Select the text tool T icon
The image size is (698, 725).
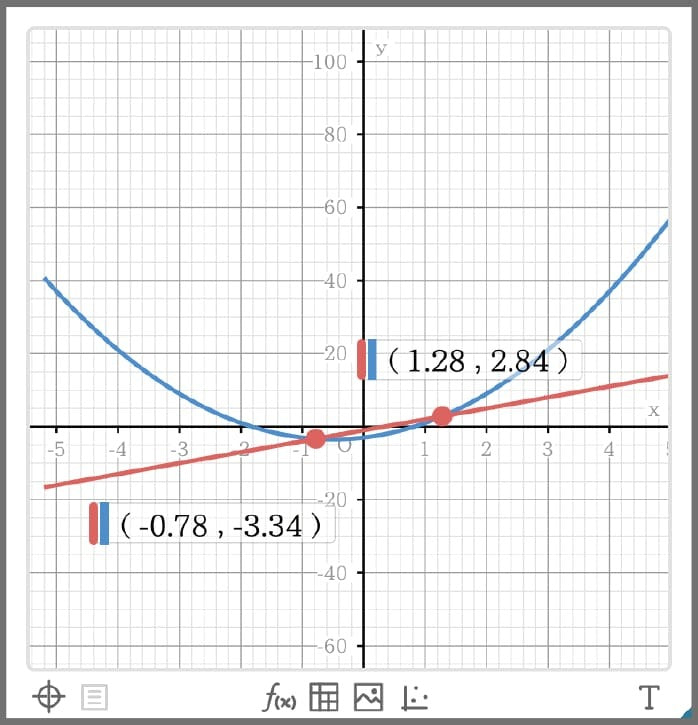click(x=649, y=697)
